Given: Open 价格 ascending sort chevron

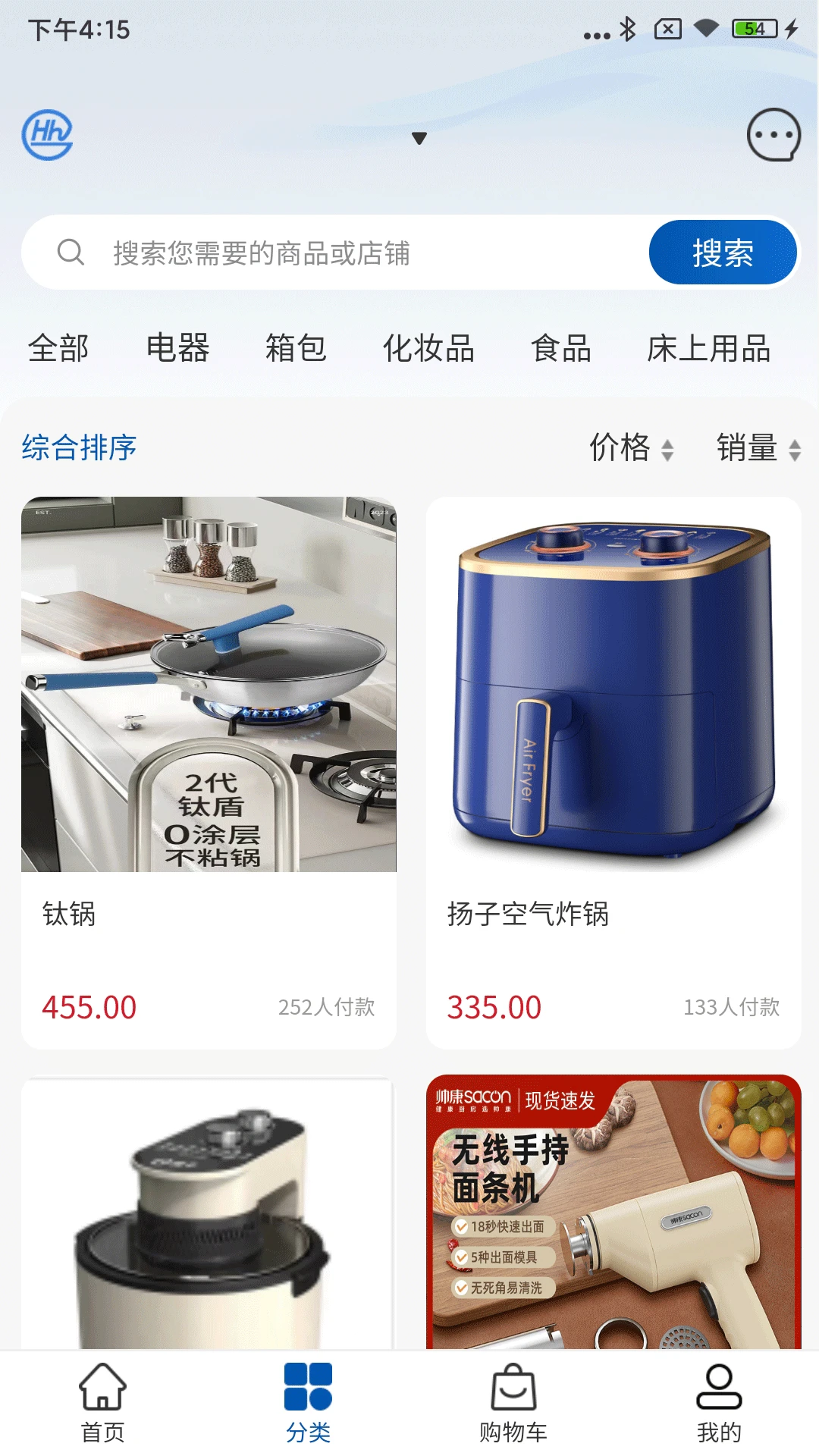Looking at the screenshot, I should 669,443.
